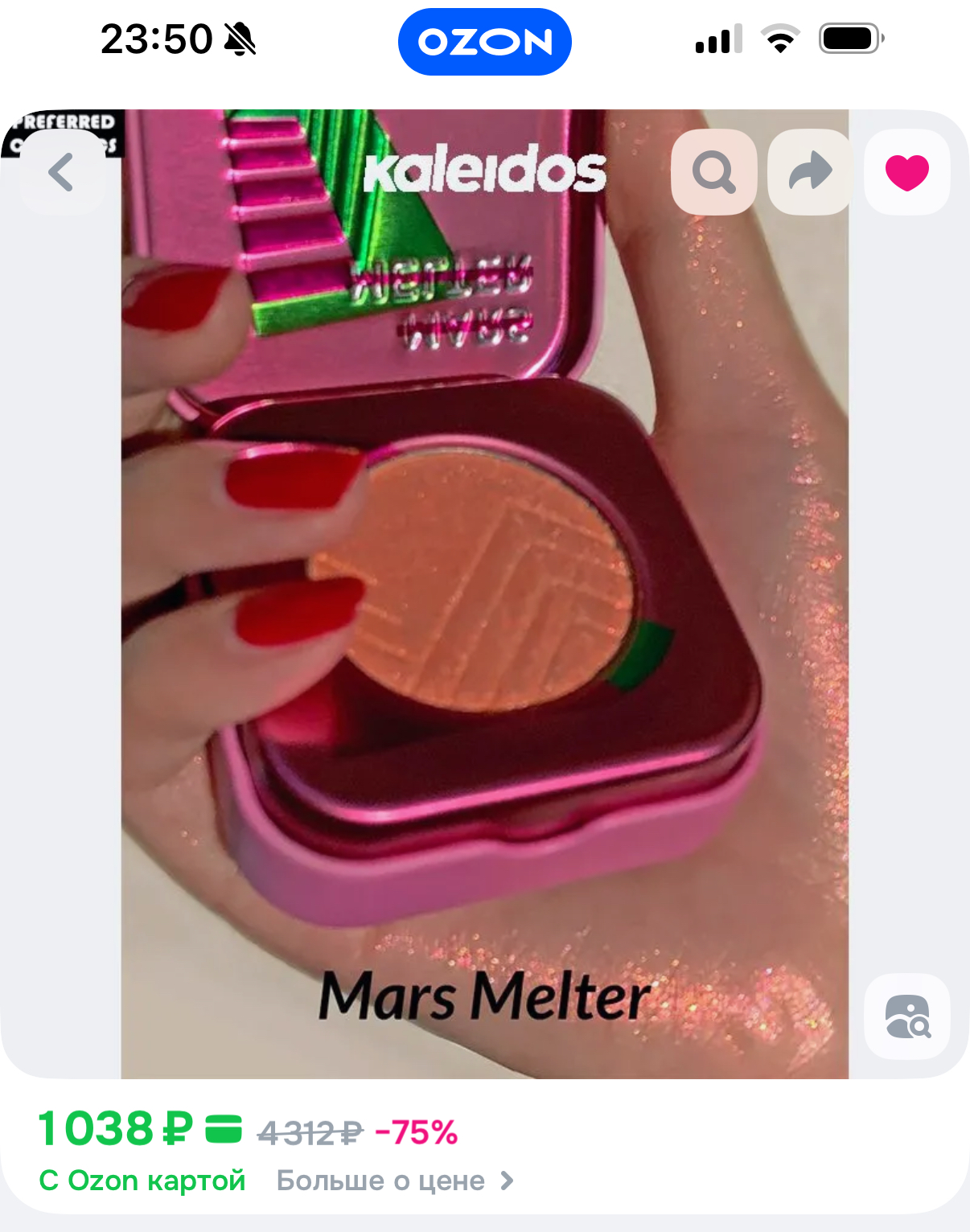Open search from the product page
The image size is (970, 1232).
pos(713,172)
